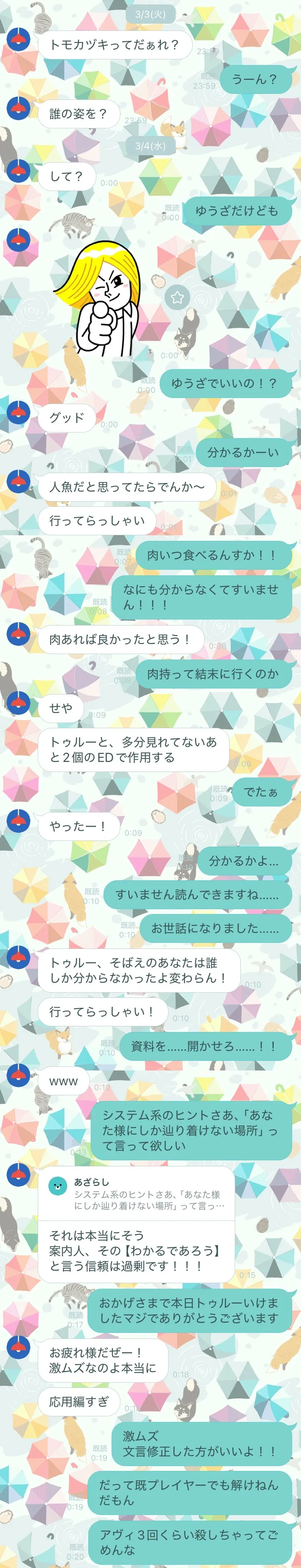Screen dimensions: 301x1568
Task: Open sender's avatar next to グッド message
Action: click(x=19, y=413)
